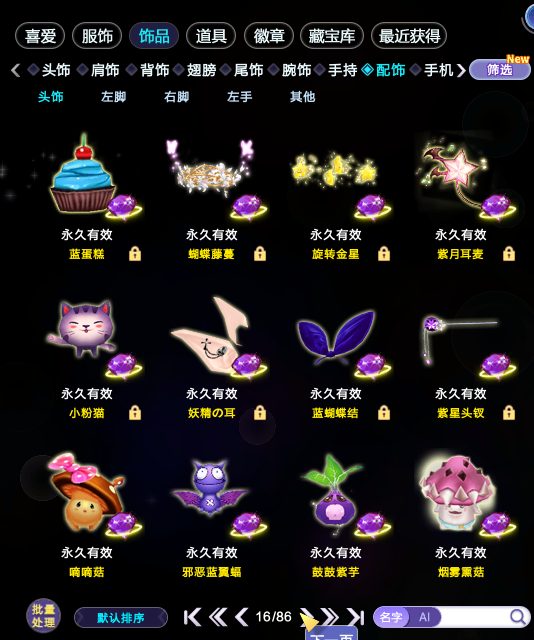Open 批量处理 batch processing
The width and height of the screenshot is (534, 640).
43,616
